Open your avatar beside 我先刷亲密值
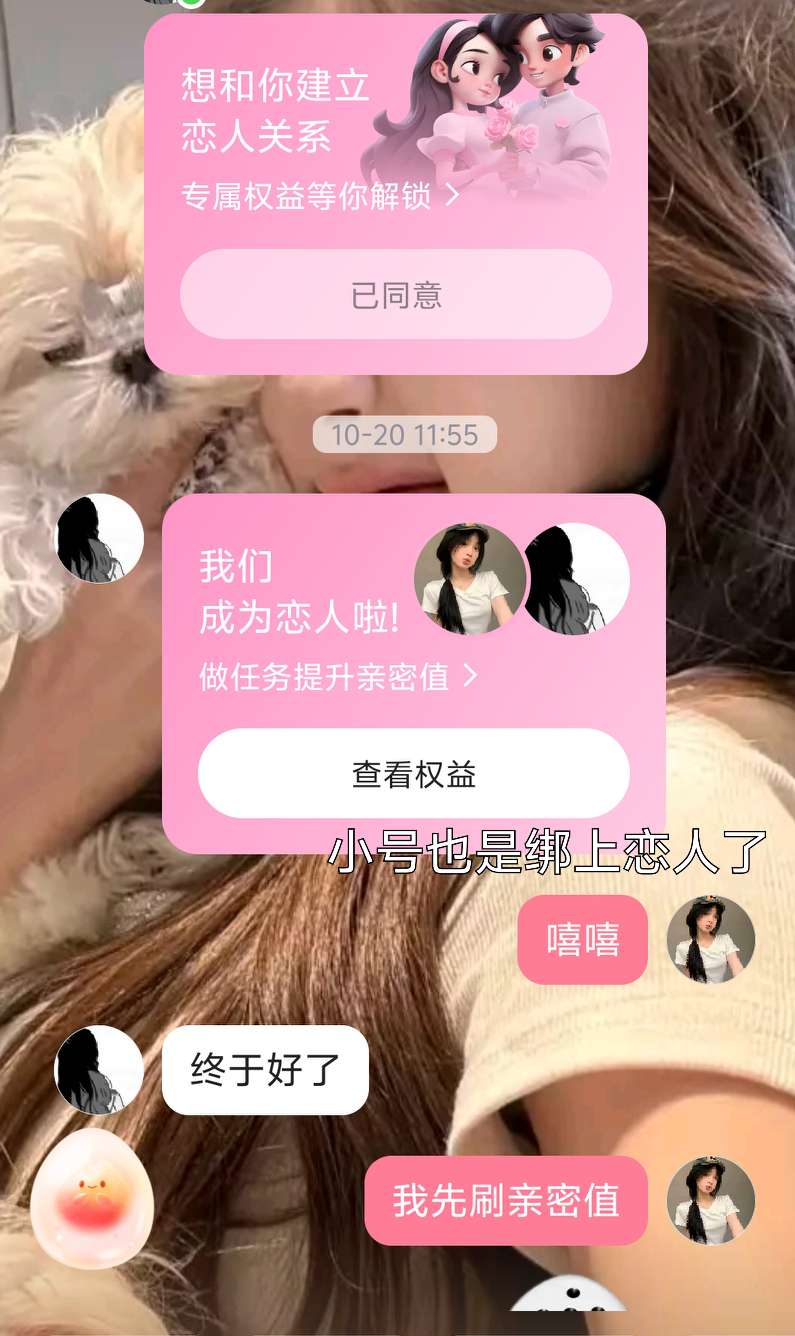Viewport: 795px width, 1336px height. 710,1200
